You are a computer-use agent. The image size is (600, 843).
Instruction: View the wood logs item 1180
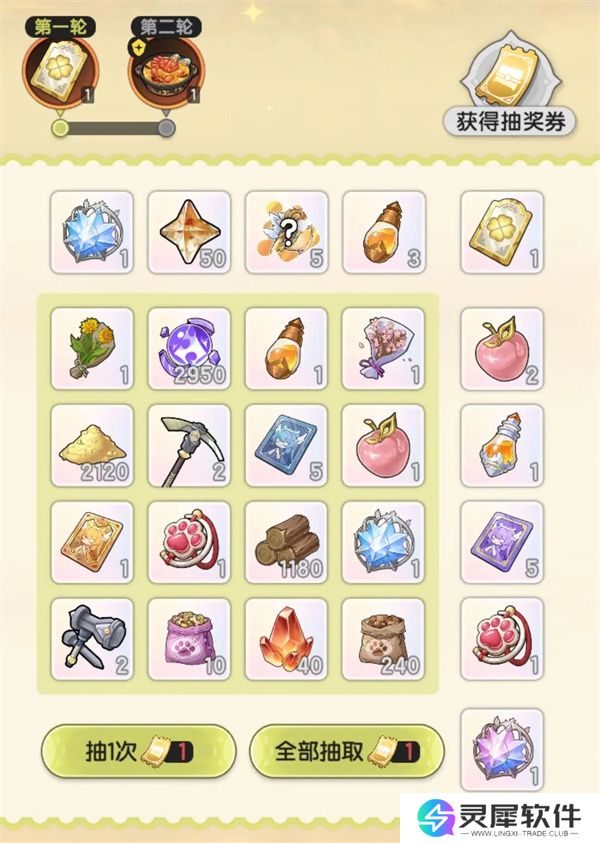[x=286, y=542]
